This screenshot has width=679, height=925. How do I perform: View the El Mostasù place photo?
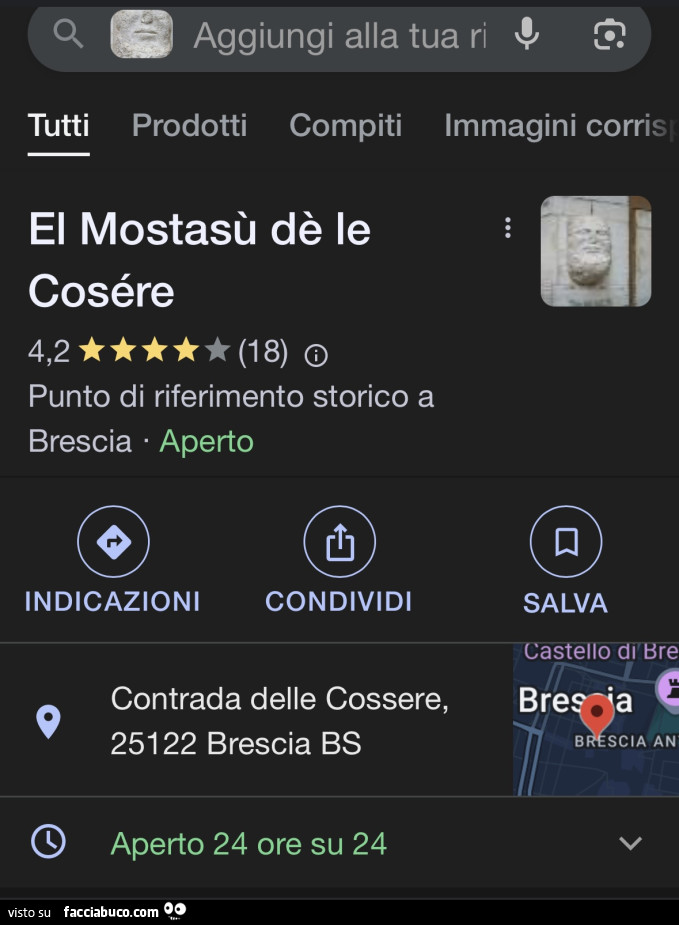tap(596, 251)
